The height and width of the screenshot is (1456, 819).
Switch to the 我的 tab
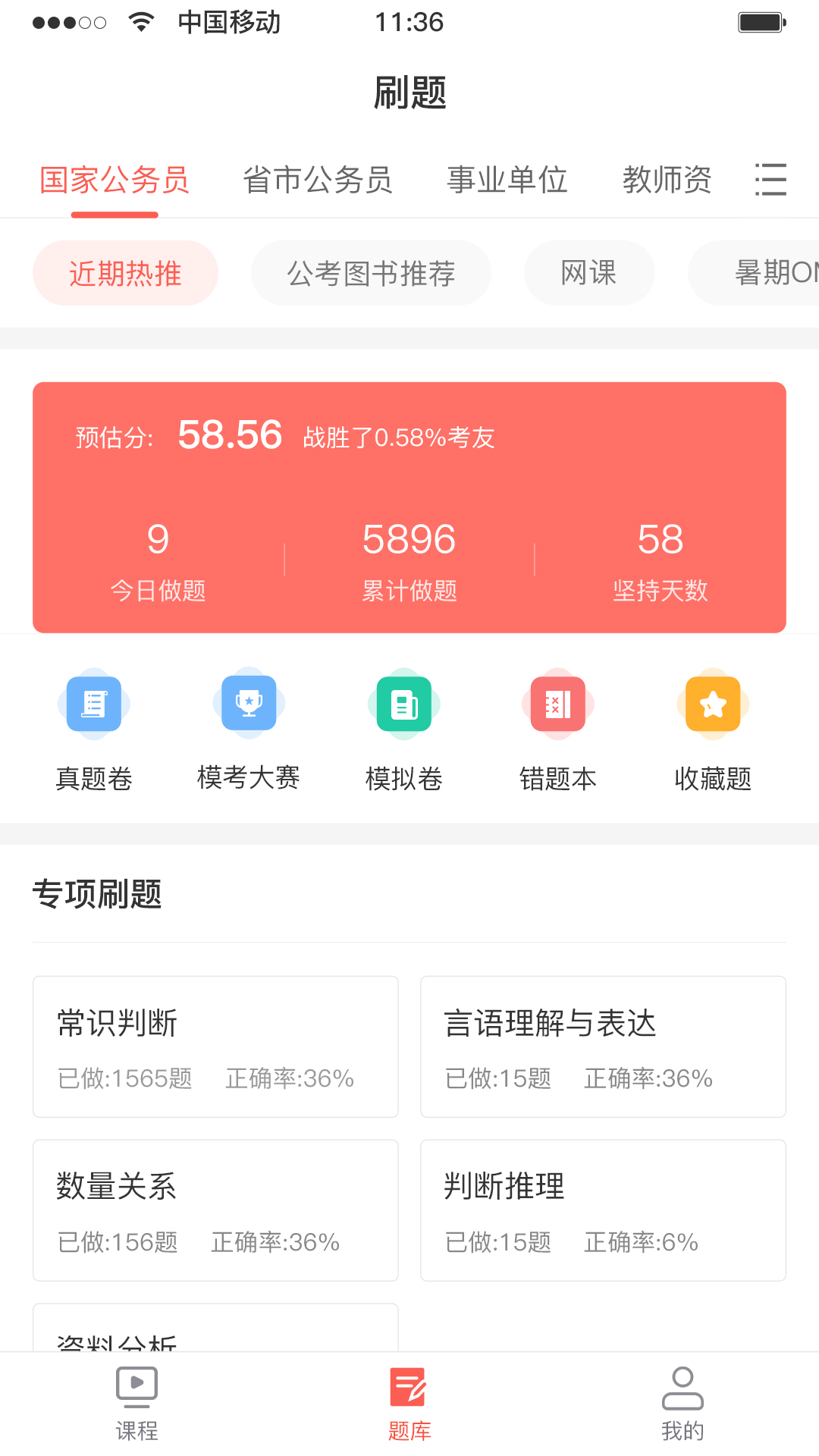click(682, 1404)
